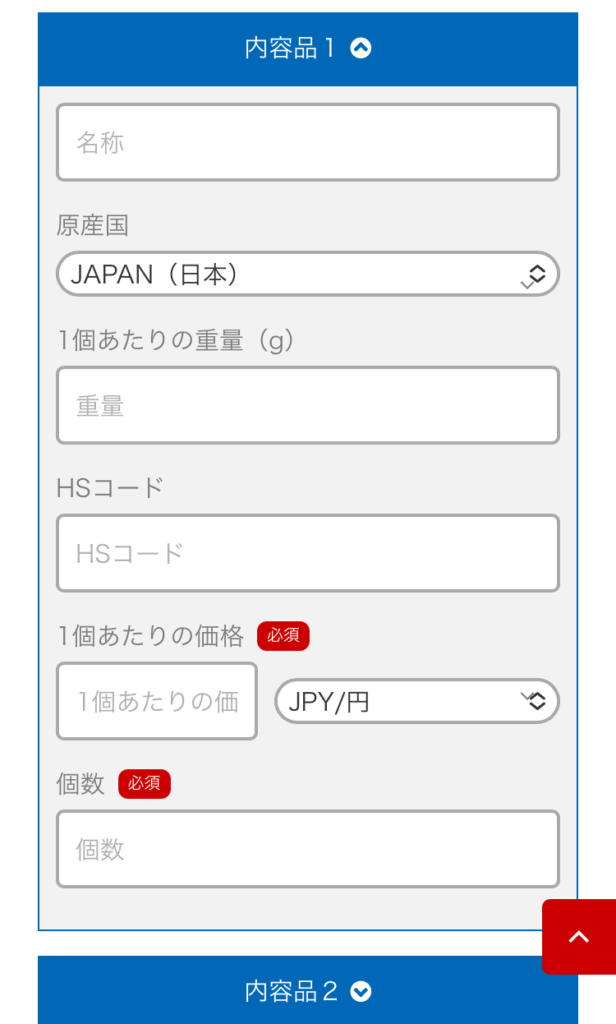
Task: Tap the 個数 quantity field
Action: coord(308,849)
